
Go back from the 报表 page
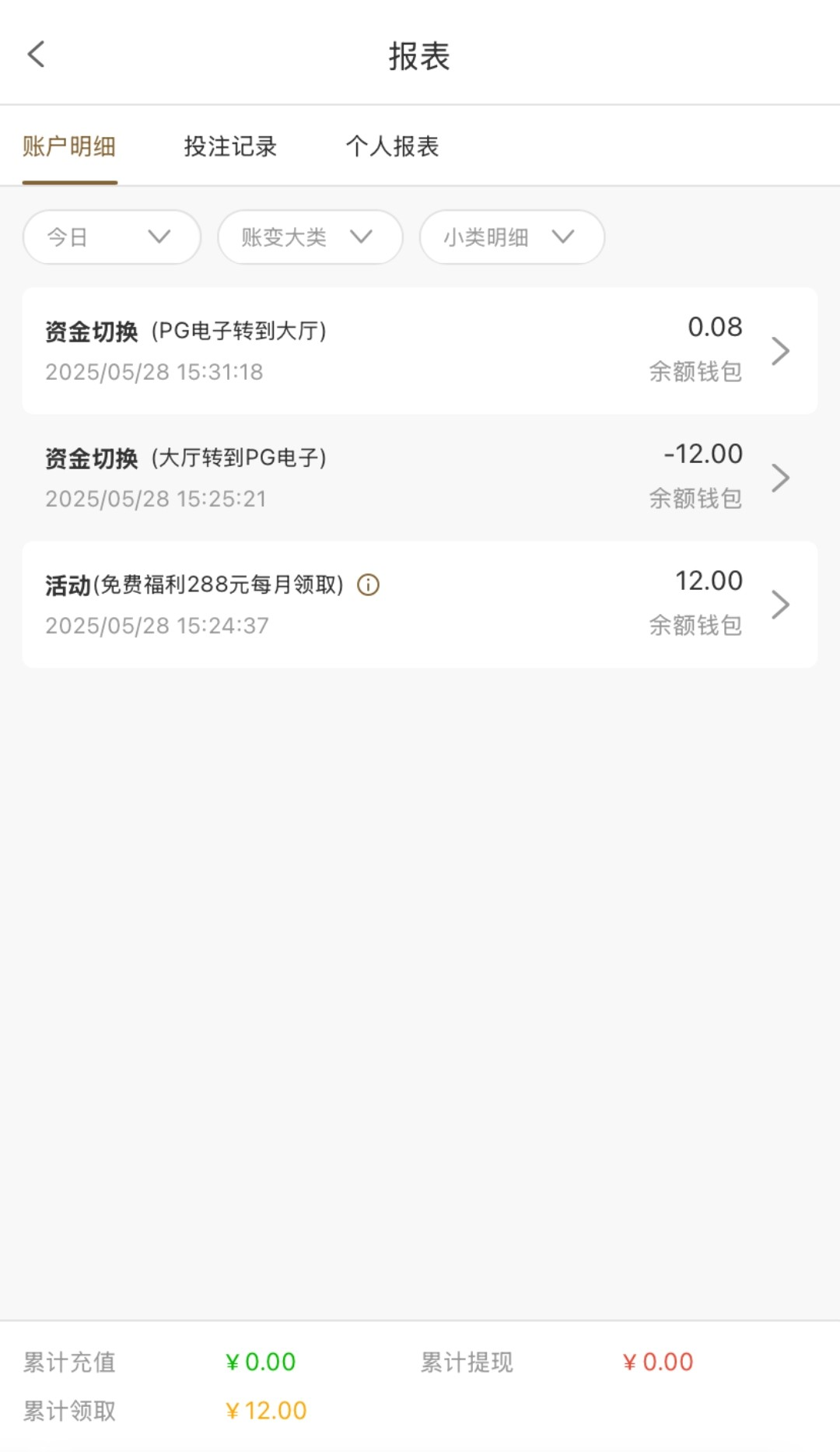tap(36, 54)
